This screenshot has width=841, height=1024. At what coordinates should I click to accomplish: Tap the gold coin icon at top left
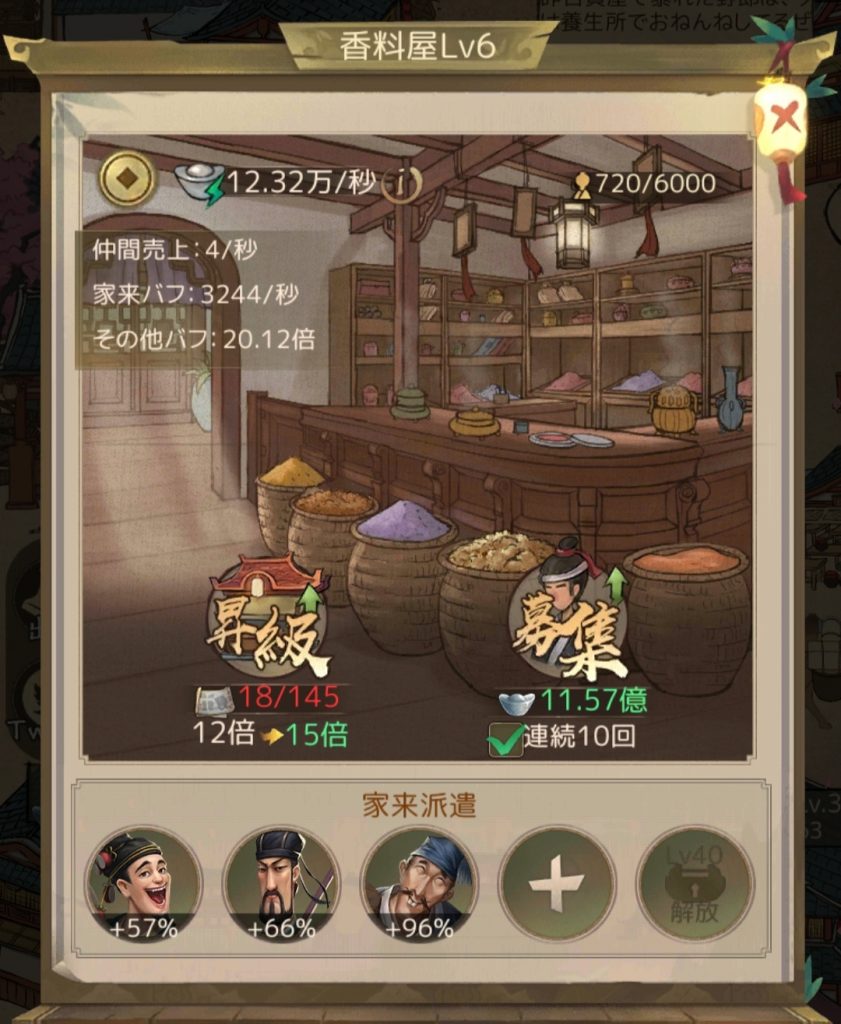[x=128, y=179]
